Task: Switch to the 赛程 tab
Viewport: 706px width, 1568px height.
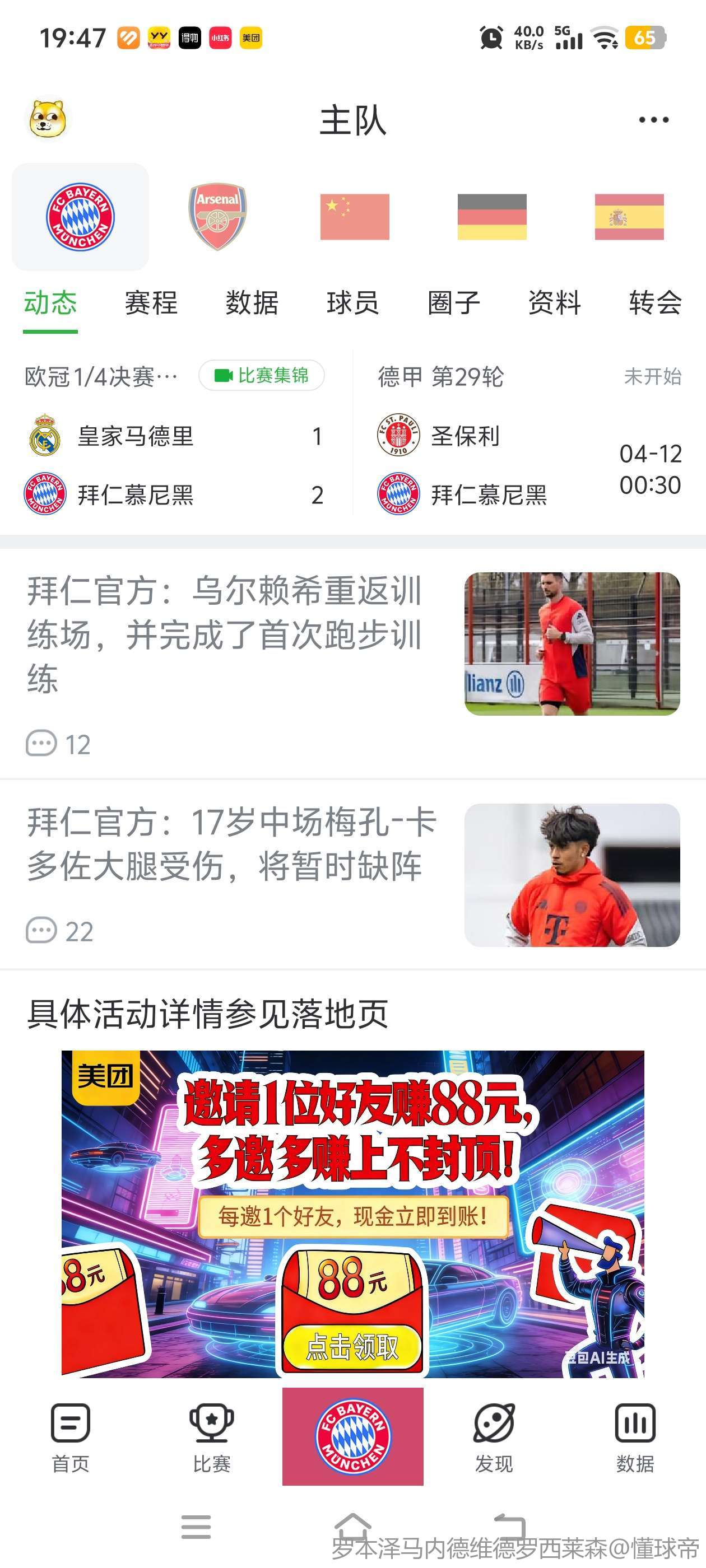Action: click(151, 303)
